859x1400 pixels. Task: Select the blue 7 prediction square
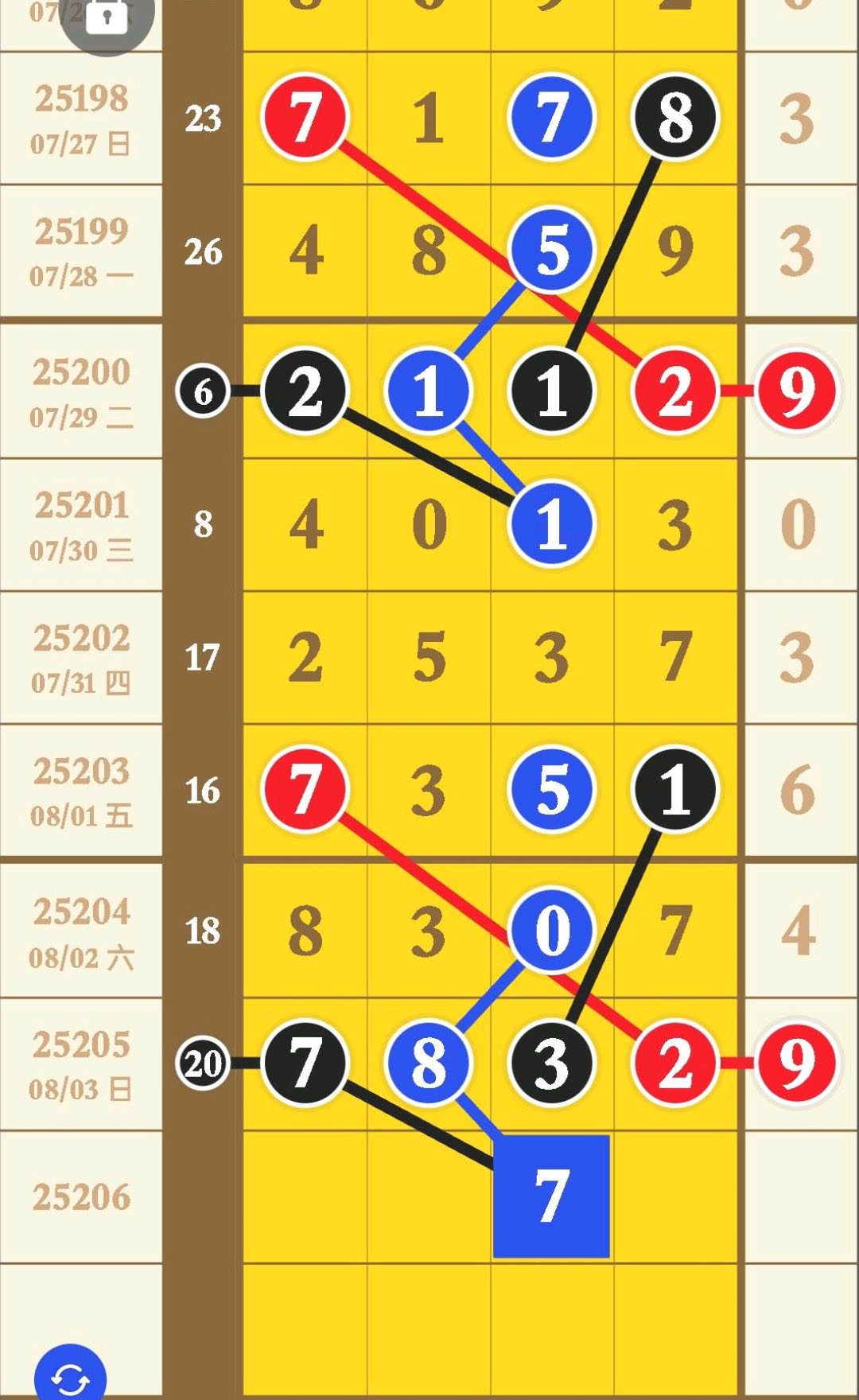click(551, 1196)
